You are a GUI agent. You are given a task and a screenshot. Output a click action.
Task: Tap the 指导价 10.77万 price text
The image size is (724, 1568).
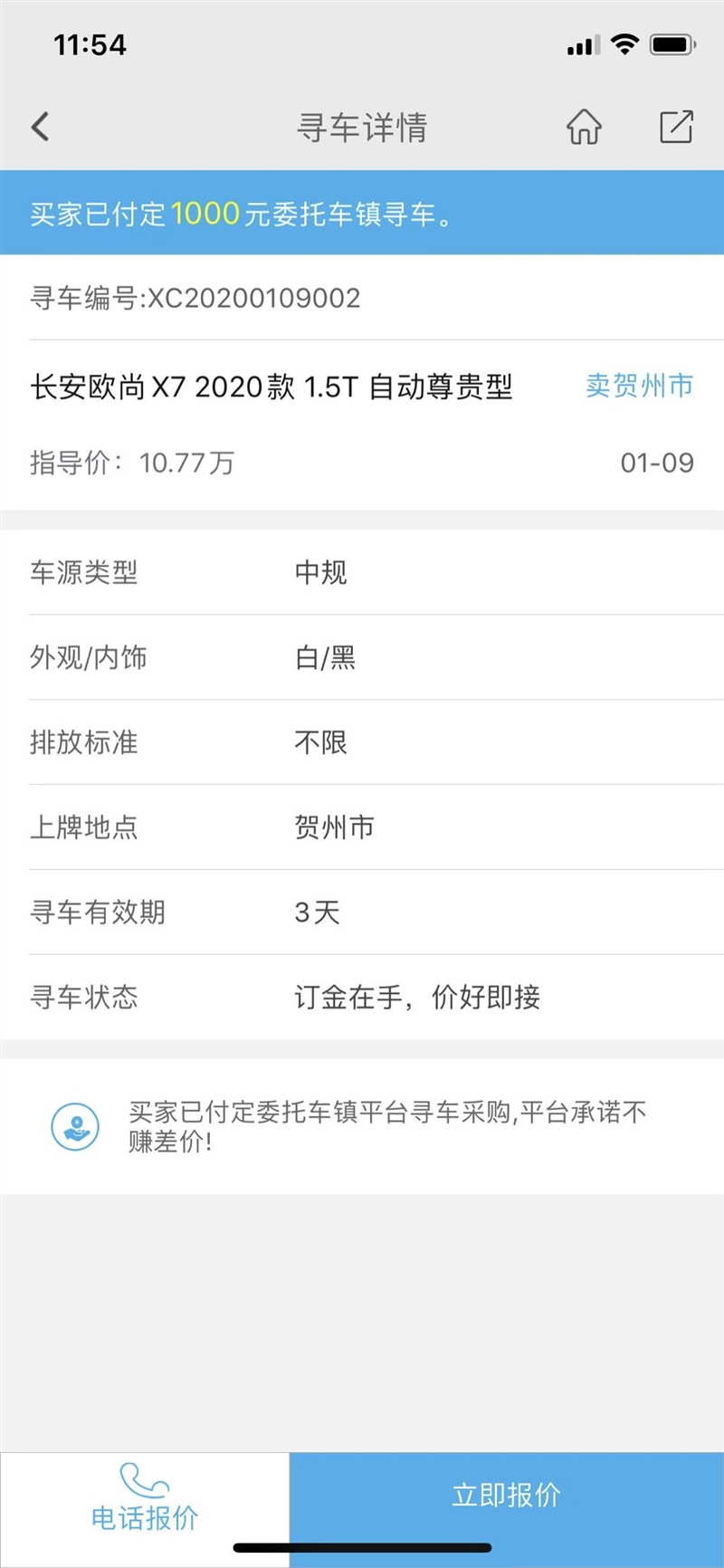click(131, 463)
